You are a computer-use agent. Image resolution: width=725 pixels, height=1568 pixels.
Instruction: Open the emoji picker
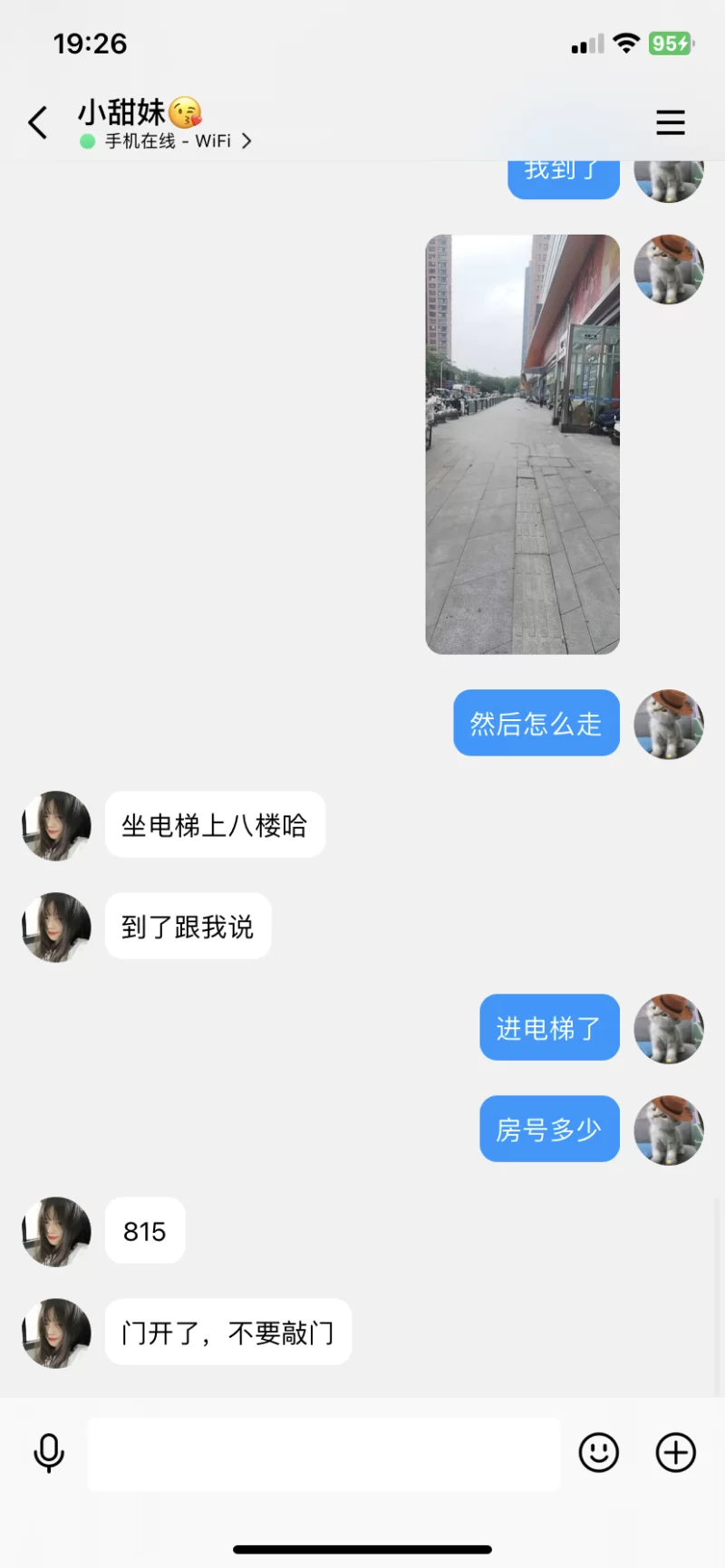click(x=598, y=1453)
